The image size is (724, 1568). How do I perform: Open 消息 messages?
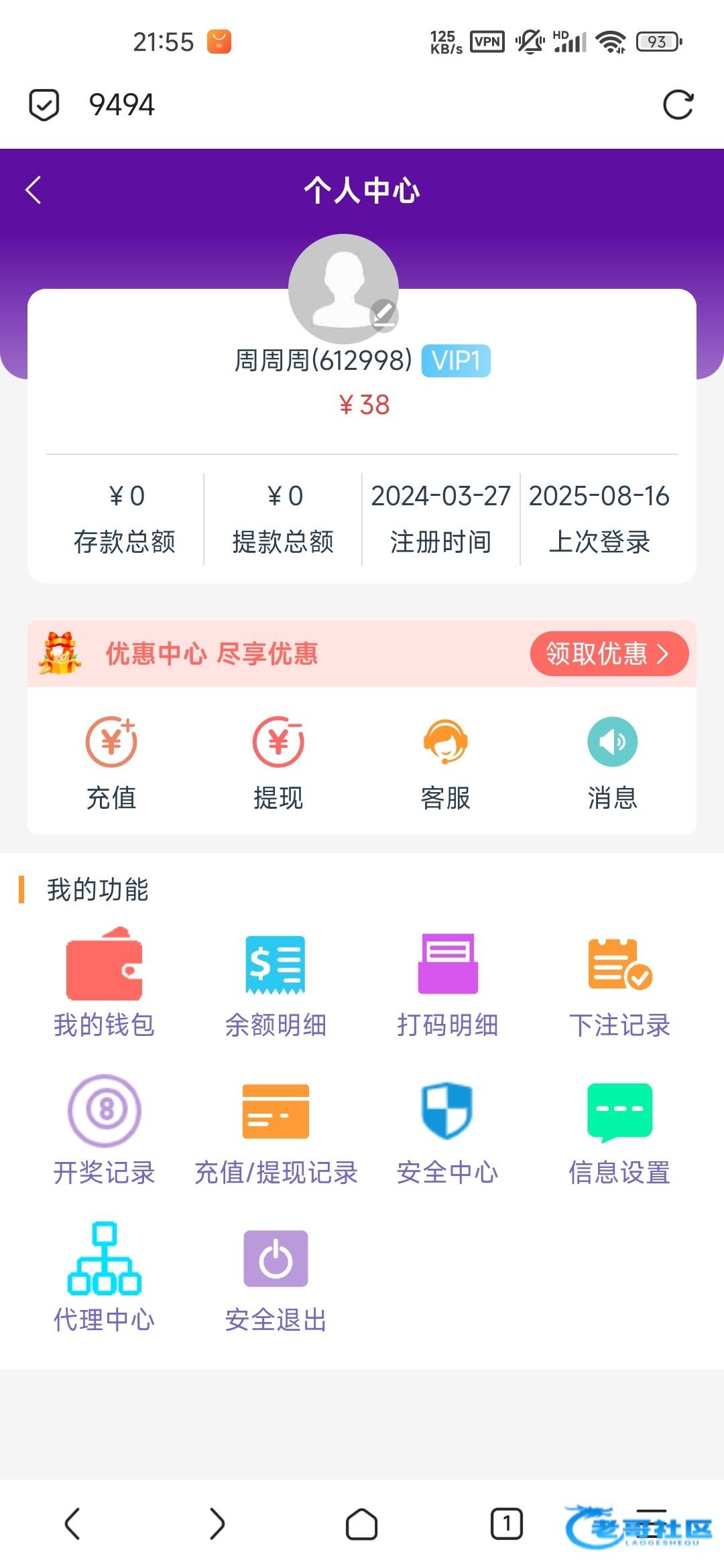[612, 763]
